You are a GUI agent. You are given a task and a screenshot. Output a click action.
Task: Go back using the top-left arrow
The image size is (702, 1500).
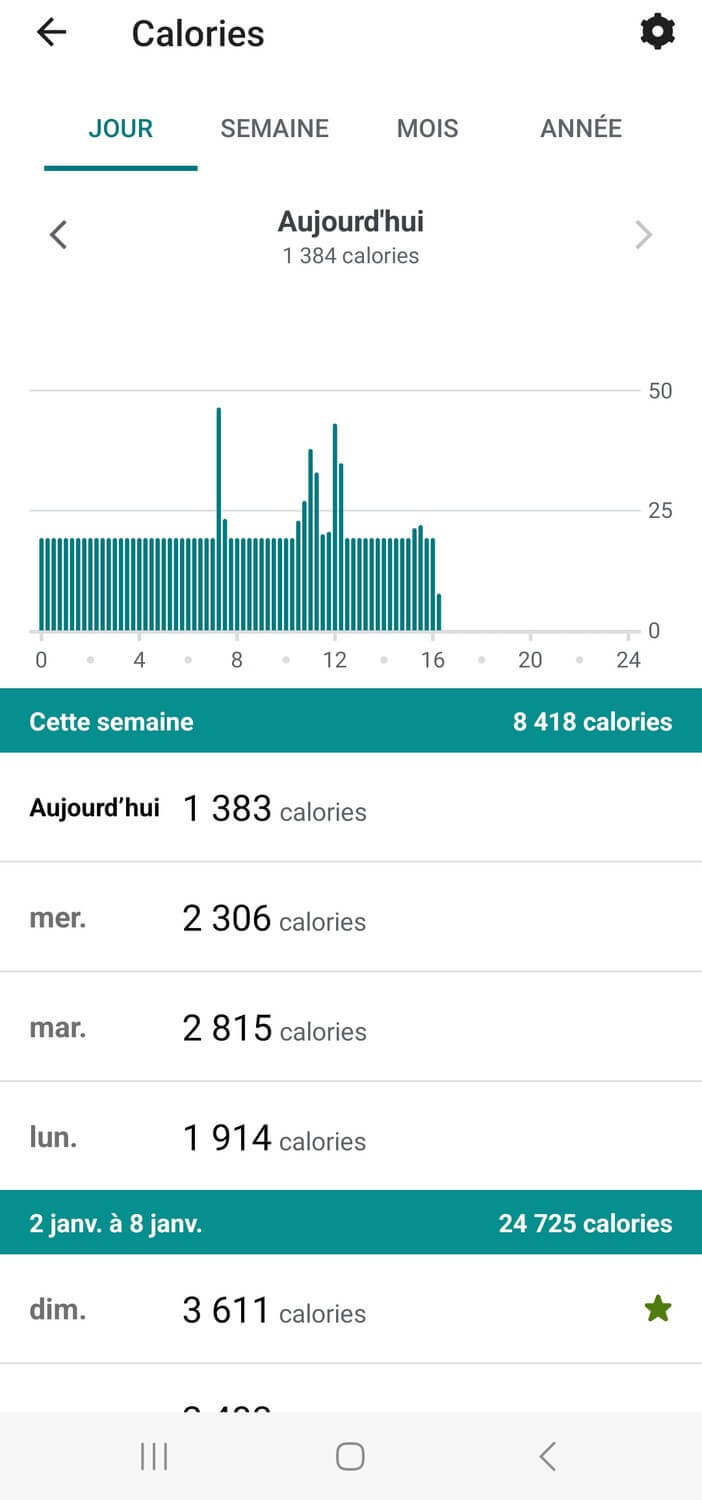tap(51, 33)
